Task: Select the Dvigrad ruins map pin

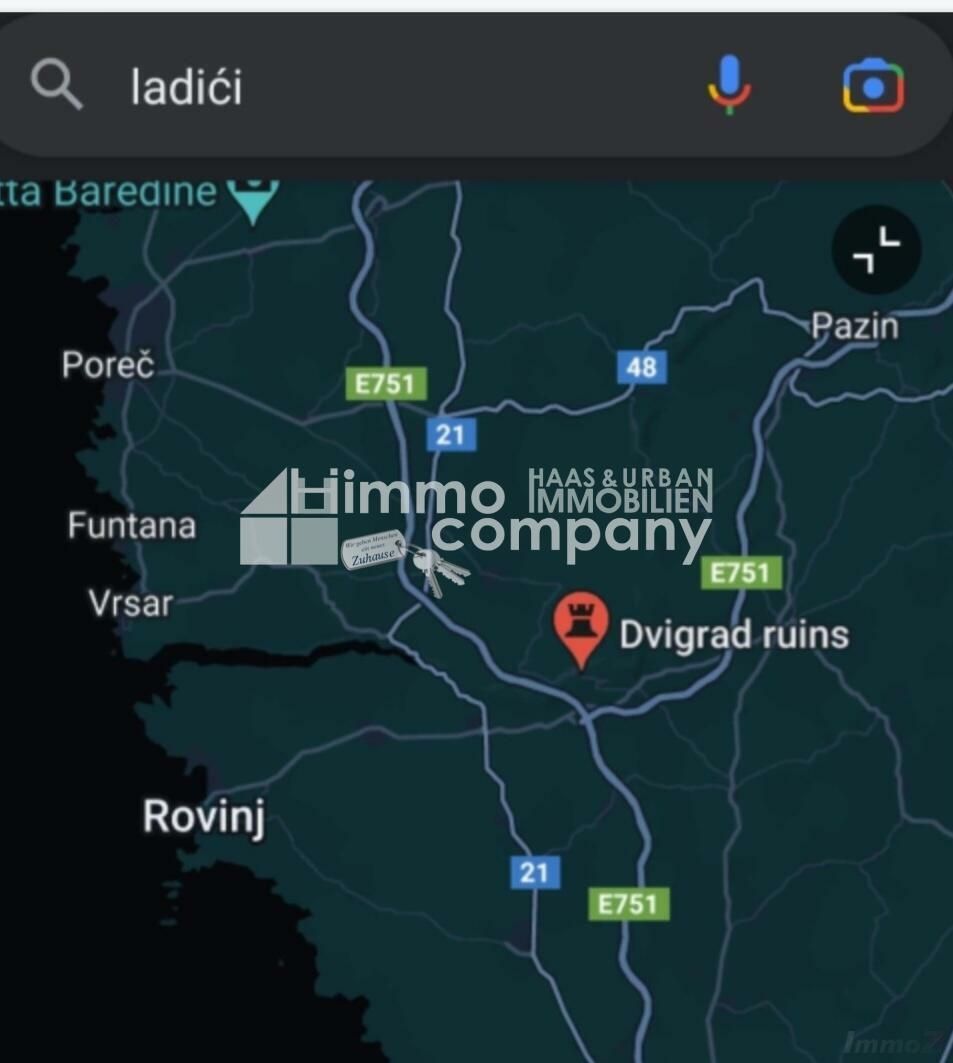Action: (581, 627)
